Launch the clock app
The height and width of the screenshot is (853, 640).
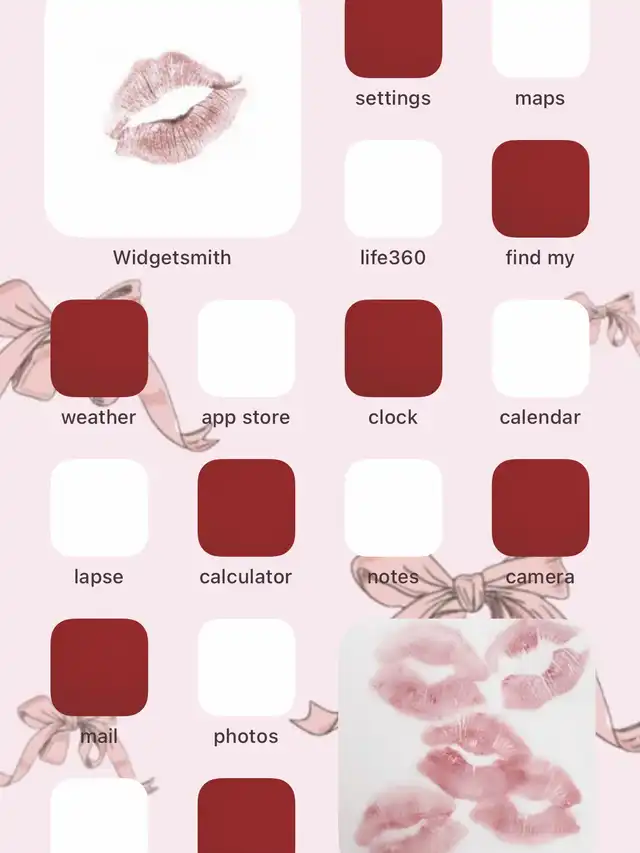393,348
